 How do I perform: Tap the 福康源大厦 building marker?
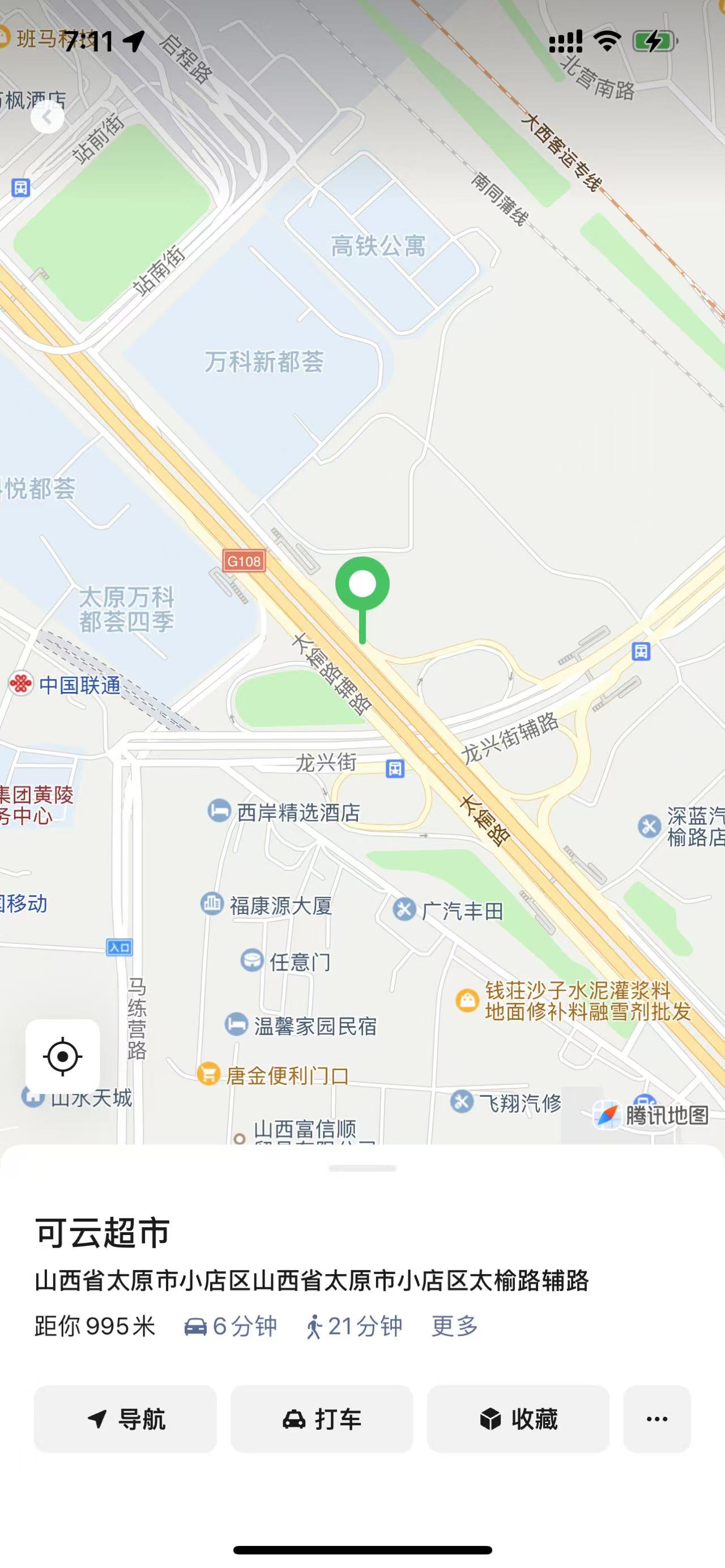pos(211,904)
